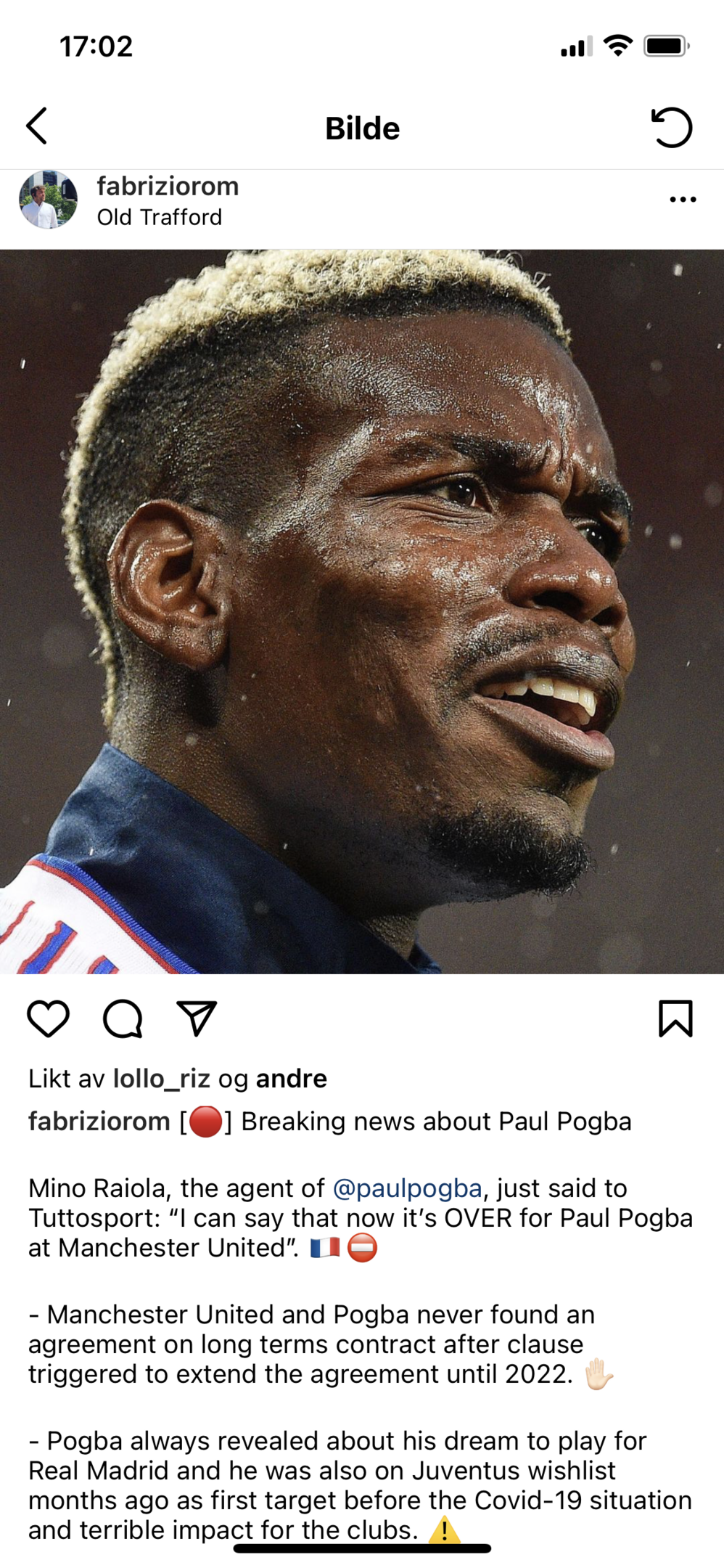Image resolution: width=724 pixels, height=1568 pixels.
Task: Like the post with the heart icon
Action: pos(49,1018)
